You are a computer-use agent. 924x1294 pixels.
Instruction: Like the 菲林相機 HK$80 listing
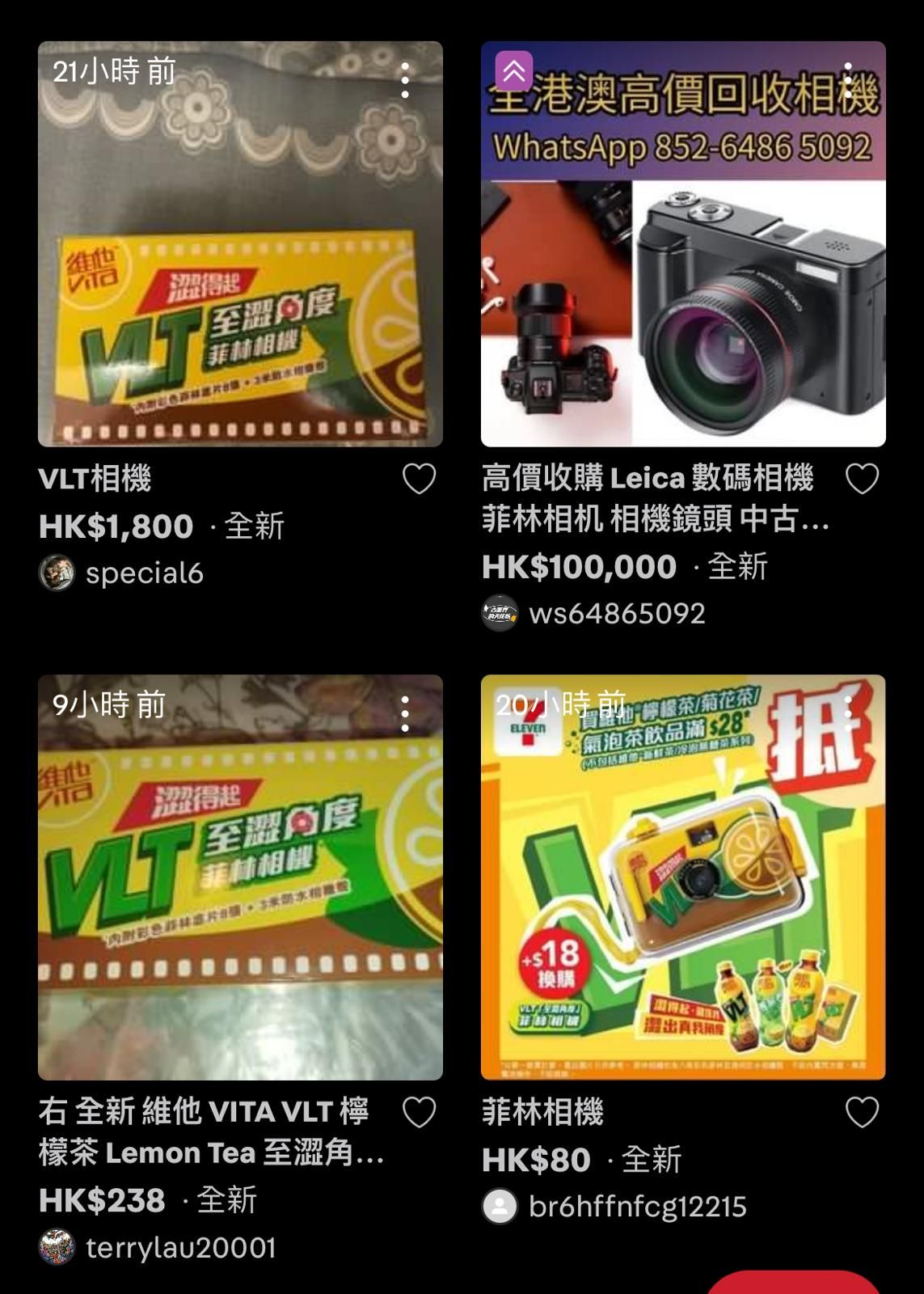862,1113
